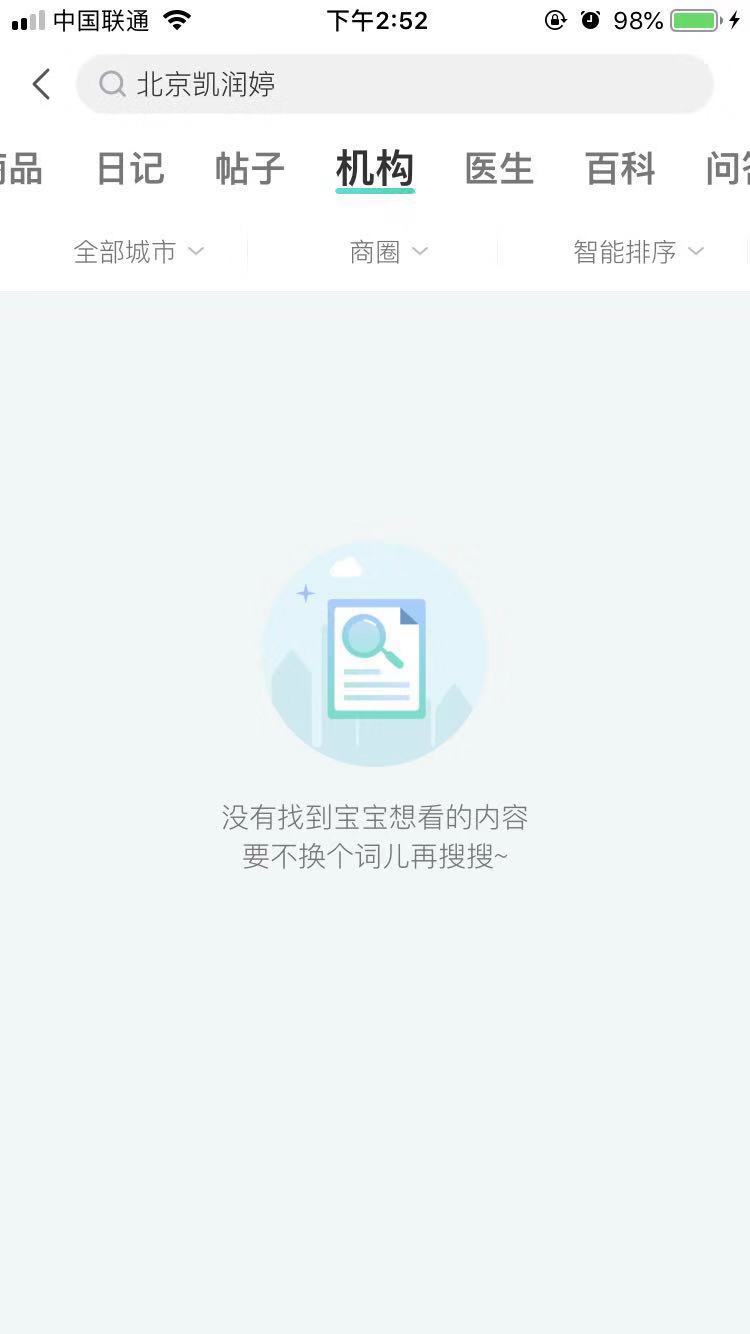Select the 机构 tab

(375, 169)
